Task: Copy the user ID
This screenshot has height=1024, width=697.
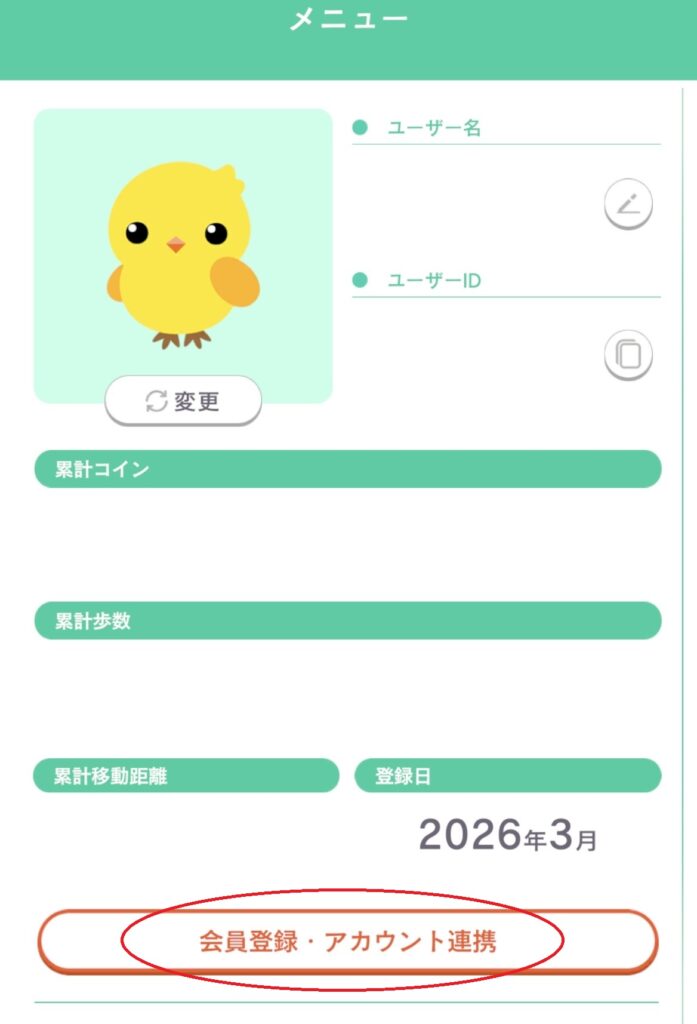Action: pos(628,354)
